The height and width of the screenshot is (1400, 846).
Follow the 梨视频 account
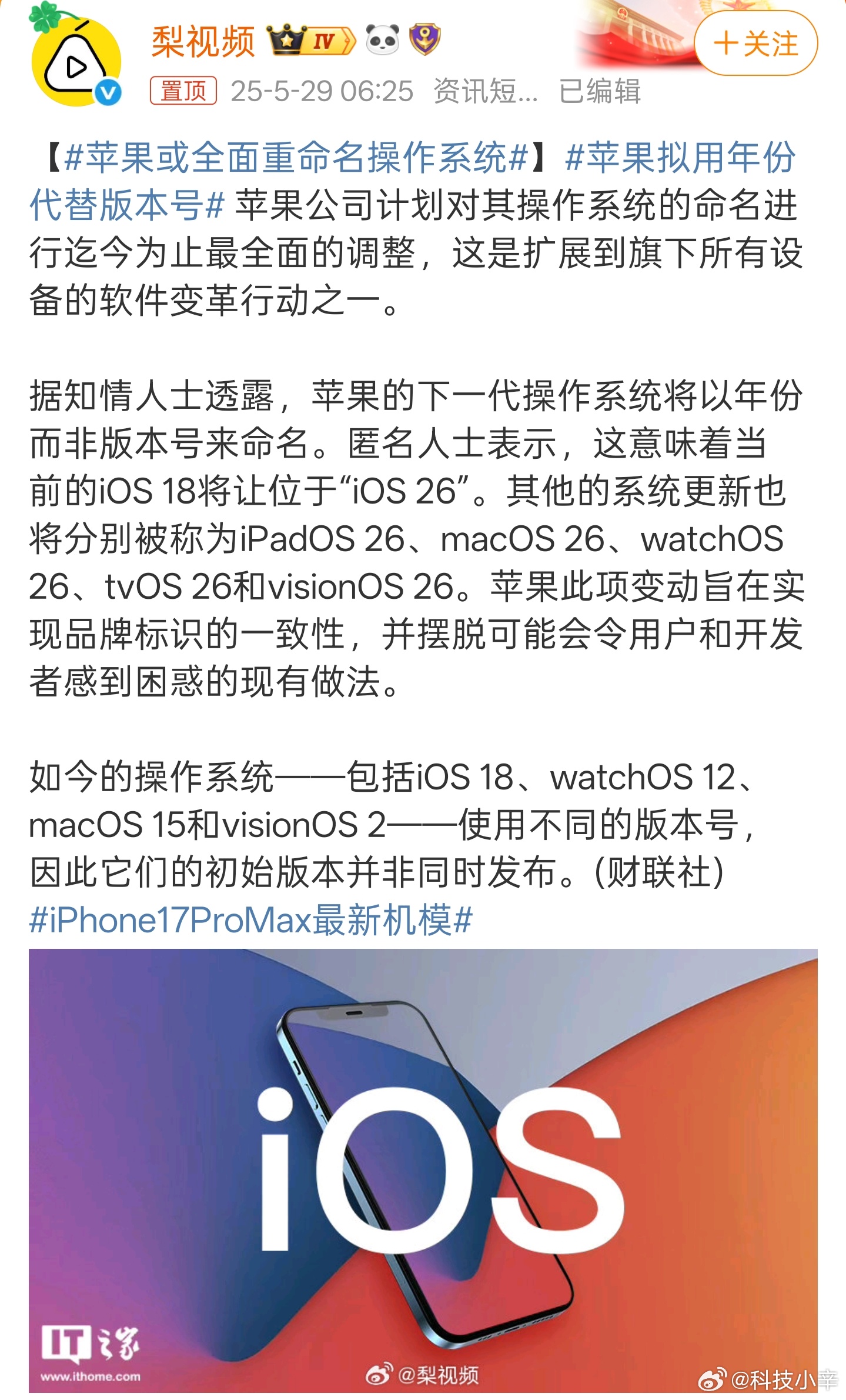tap(755, 44)
